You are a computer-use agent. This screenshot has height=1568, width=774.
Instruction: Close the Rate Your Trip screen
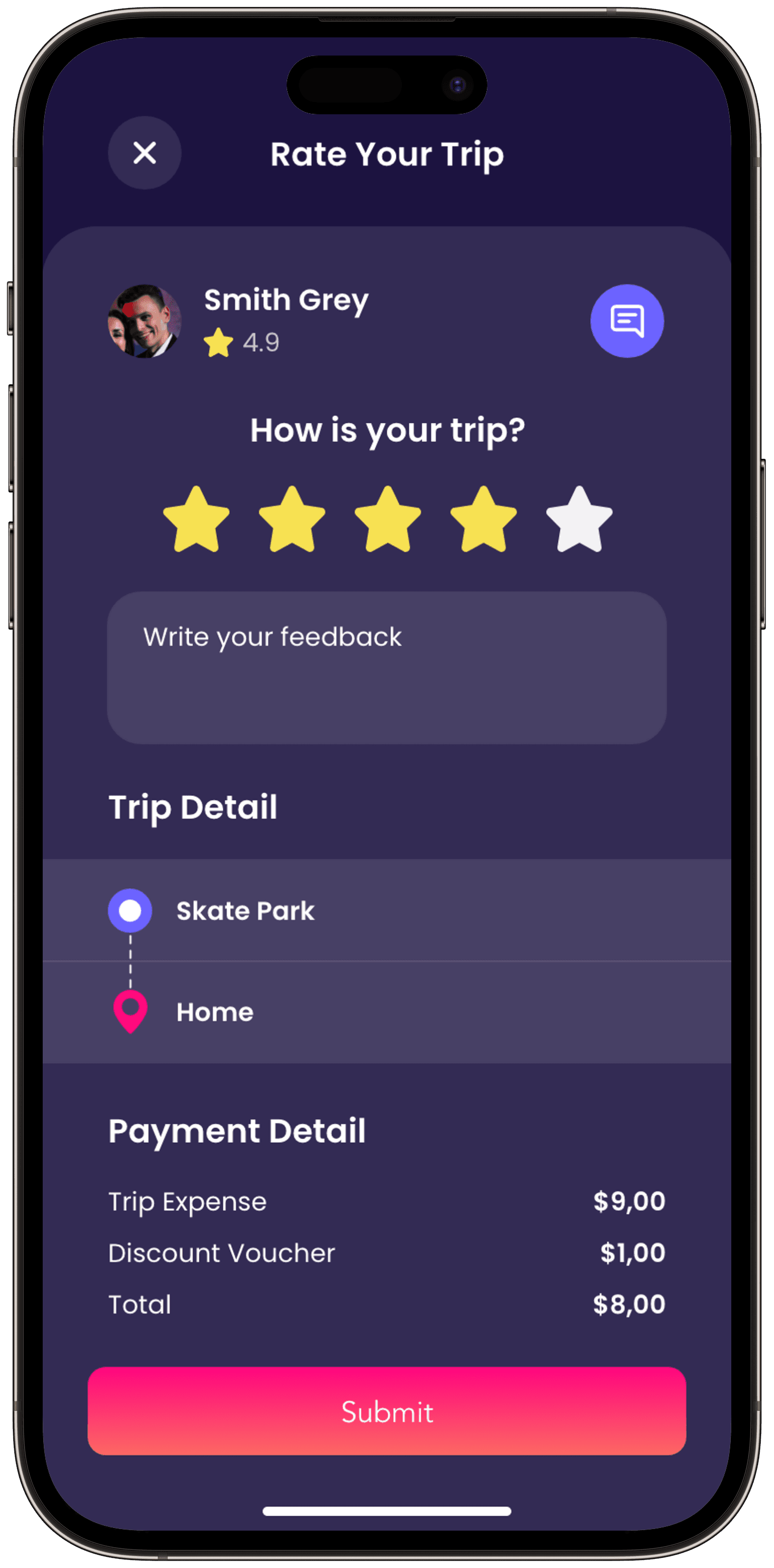tap(144, 153)
